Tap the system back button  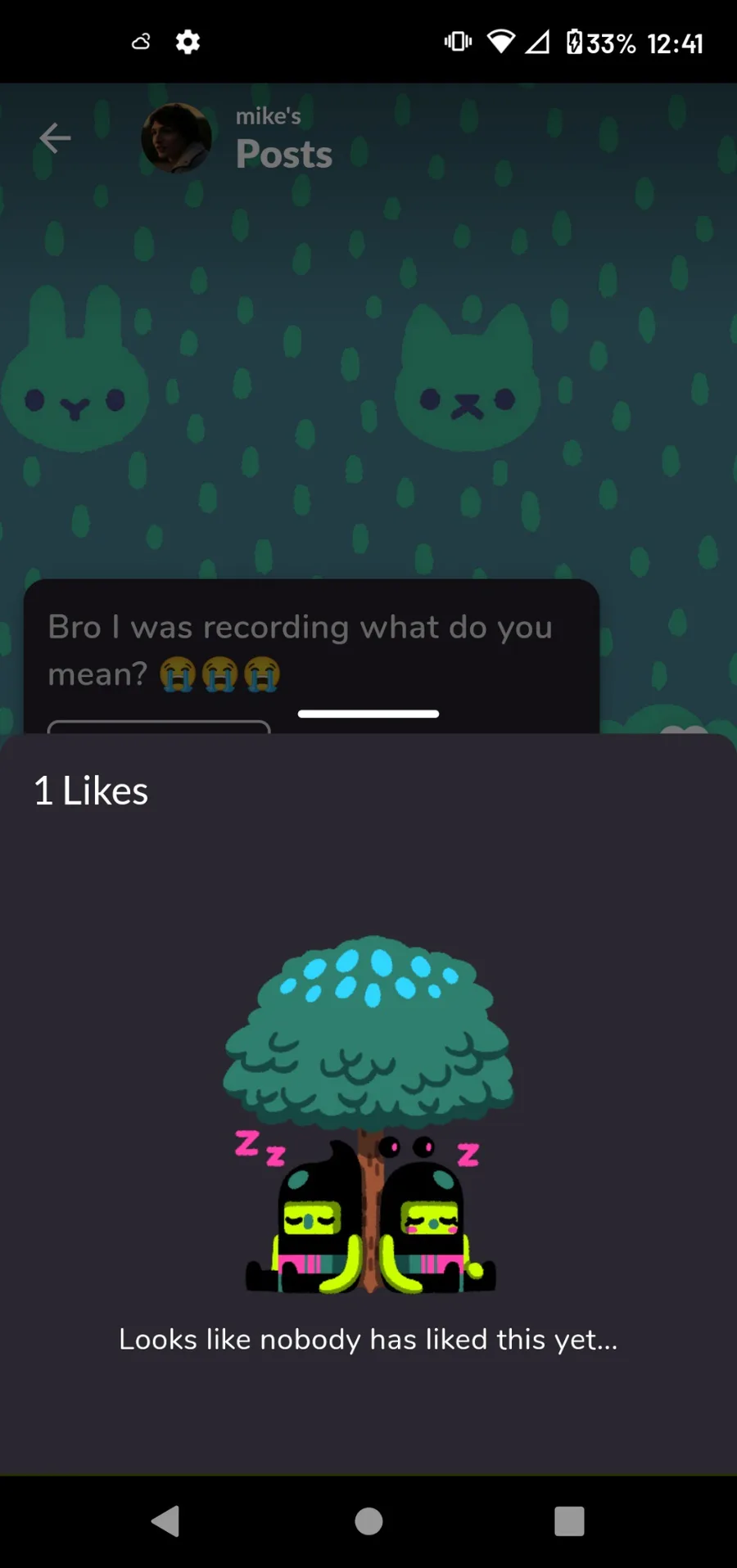pos(165,1521)
